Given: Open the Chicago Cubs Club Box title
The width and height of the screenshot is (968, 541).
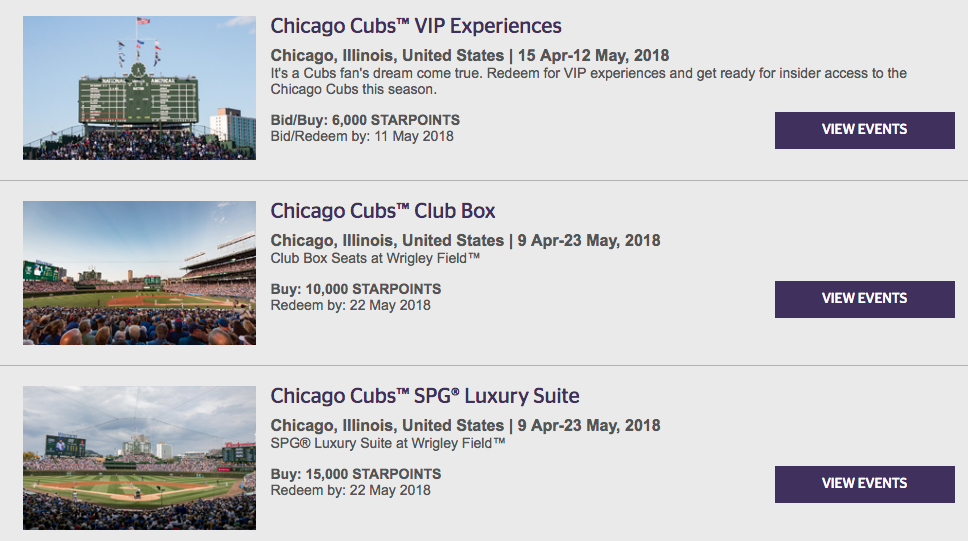Looking at the screenshot, I should 383,211.
